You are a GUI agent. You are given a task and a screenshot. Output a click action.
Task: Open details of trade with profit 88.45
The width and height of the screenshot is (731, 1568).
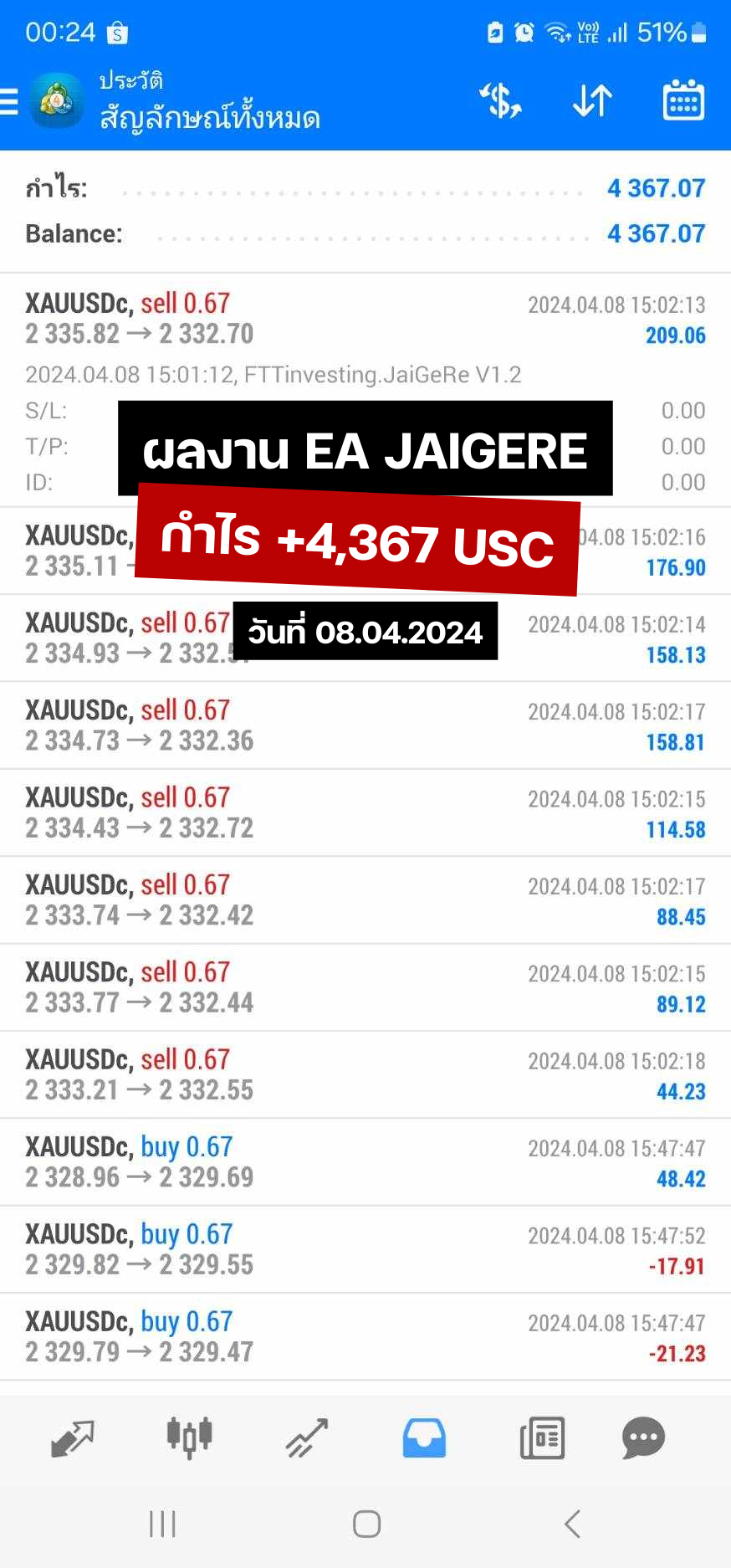[x=365, y=900]
